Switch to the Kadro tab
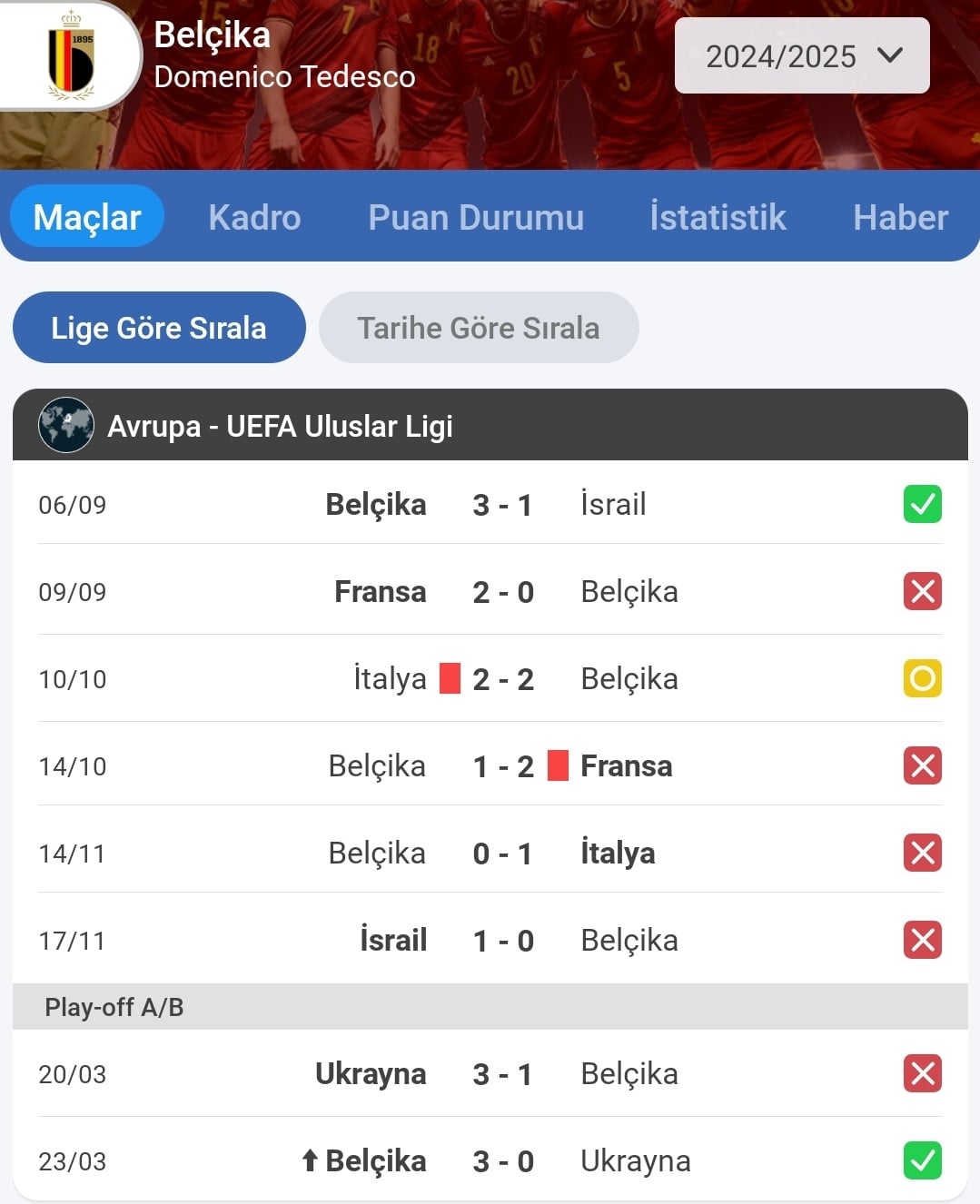The image size is (980, 1204). pyautogui.click(x=254, y=218)
